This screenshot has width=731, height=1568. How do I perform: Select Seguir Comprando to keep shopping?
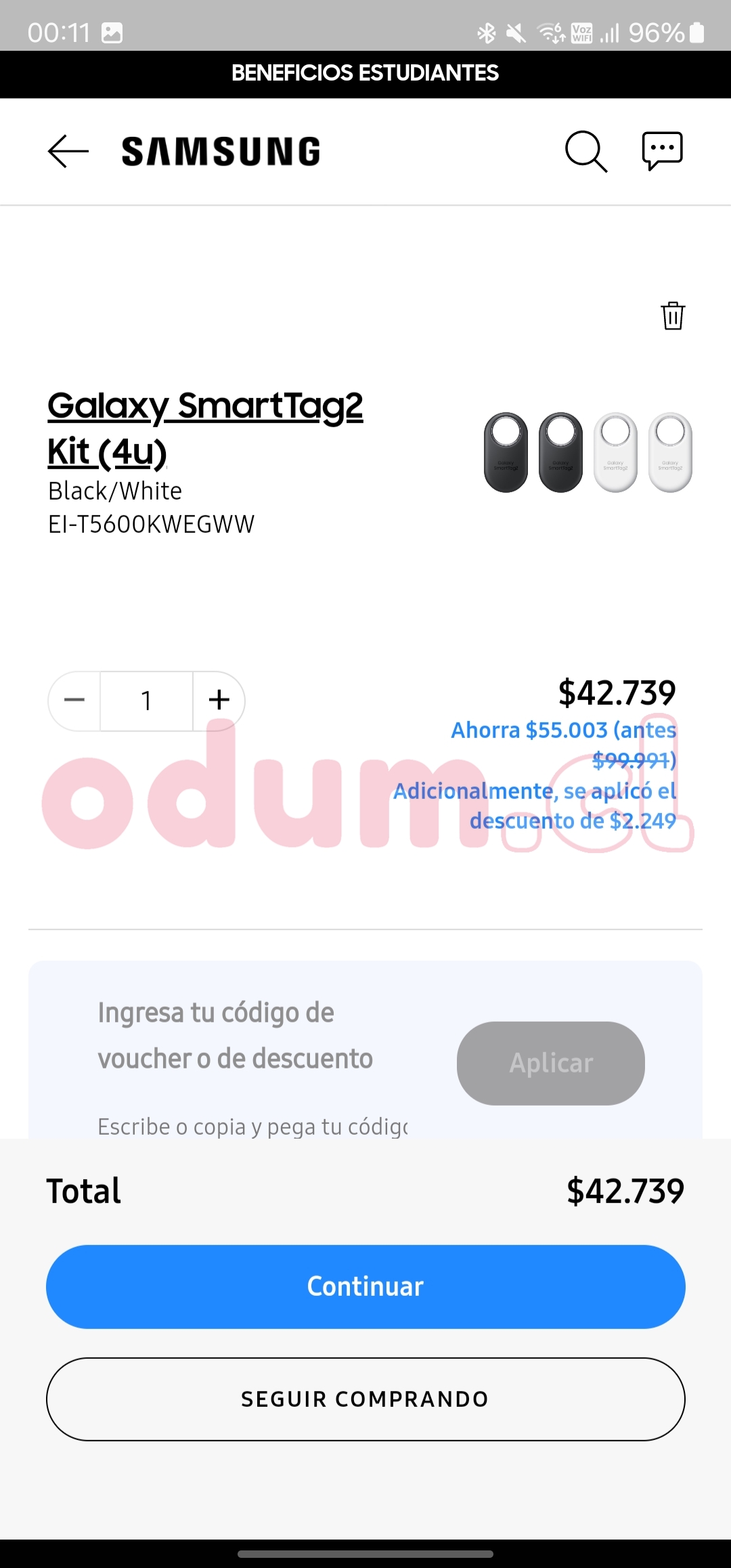pos(365,1399)
